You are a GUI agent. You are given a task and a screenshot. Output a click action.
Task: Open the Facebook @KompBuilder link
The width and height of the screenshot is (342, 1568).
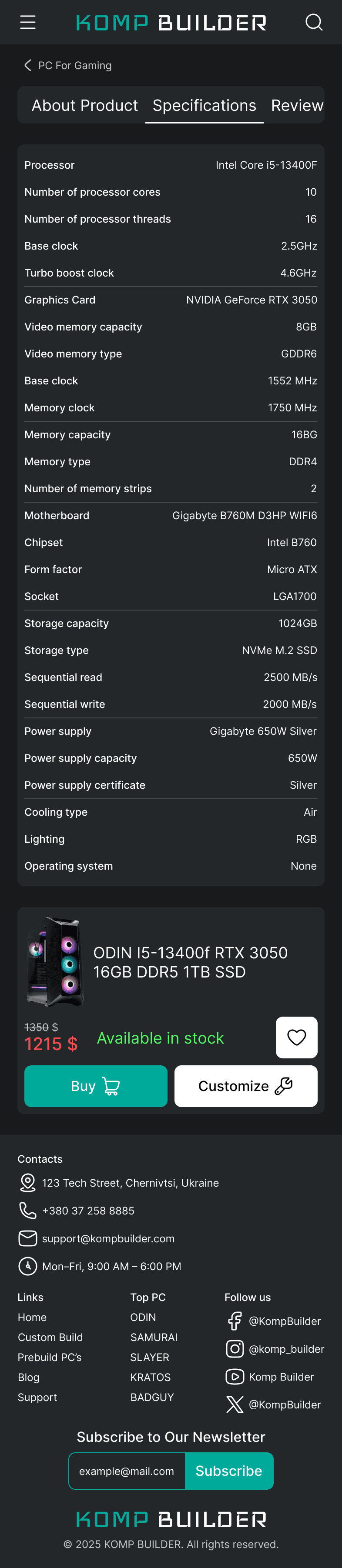273,1321
